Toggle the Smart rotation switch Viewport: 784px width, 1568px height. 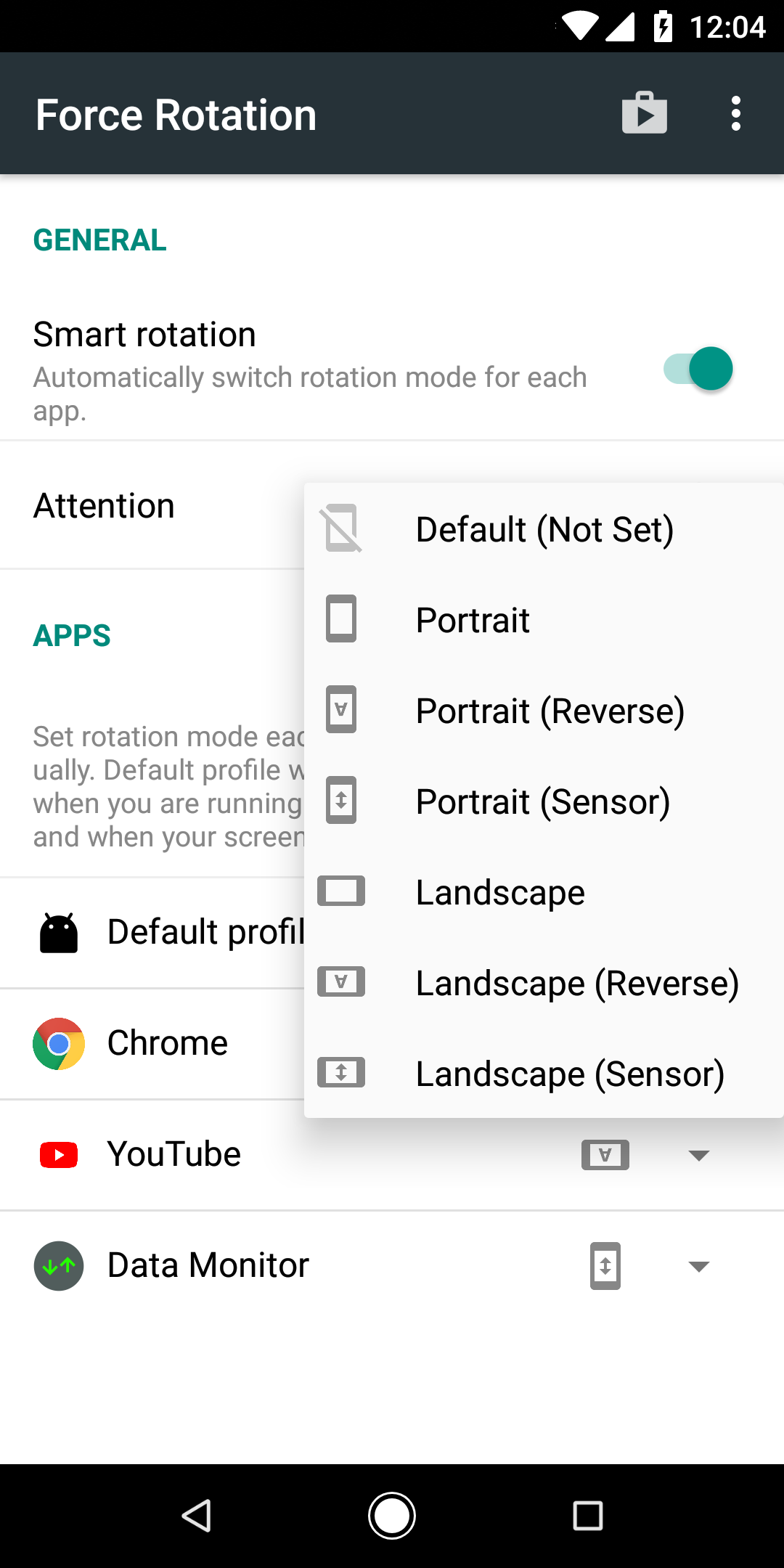pyautogui.click(x=698, y=369)
